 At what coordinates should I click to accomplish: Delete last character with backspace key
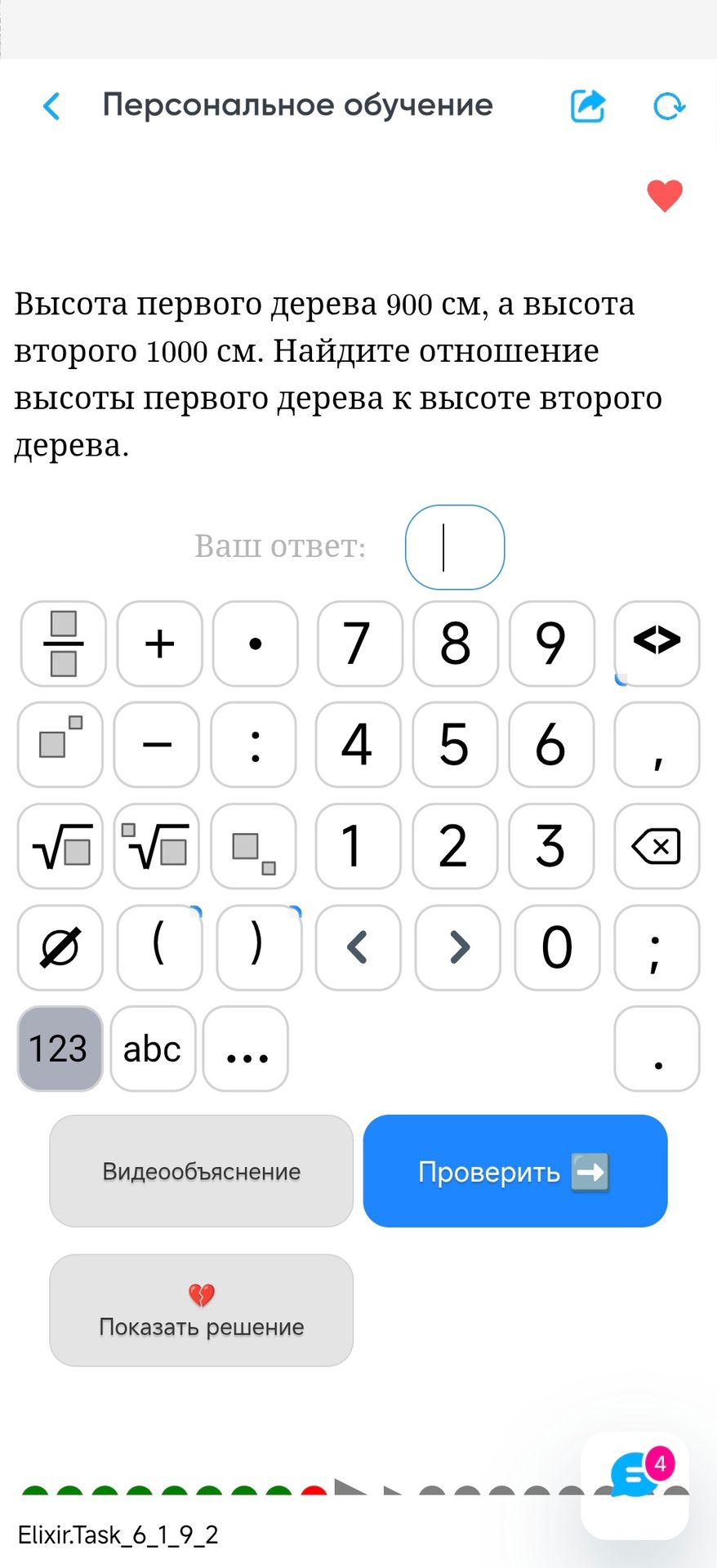tap(657, 846)
